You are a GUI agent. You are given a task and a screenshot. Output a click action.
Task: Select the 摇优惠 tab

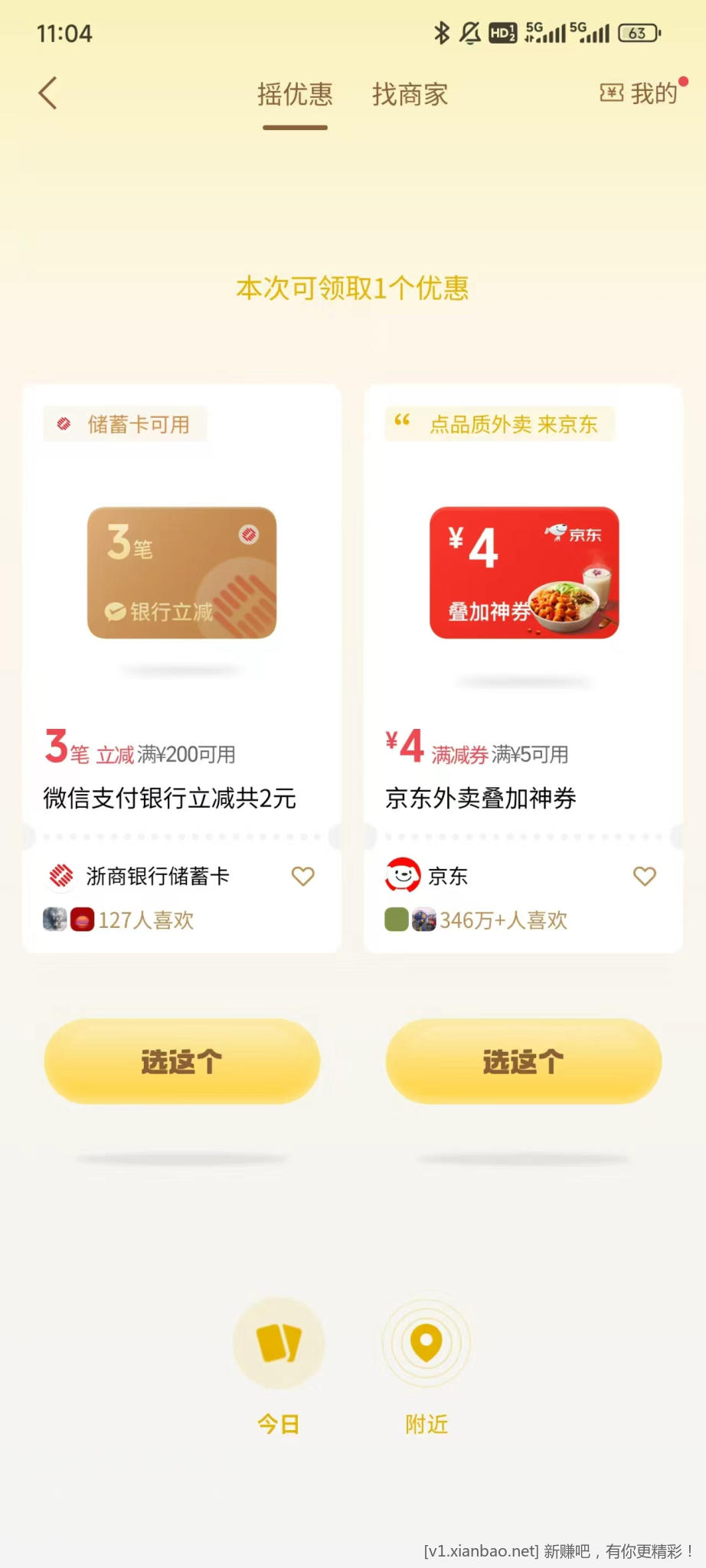(x=295, y=95)
